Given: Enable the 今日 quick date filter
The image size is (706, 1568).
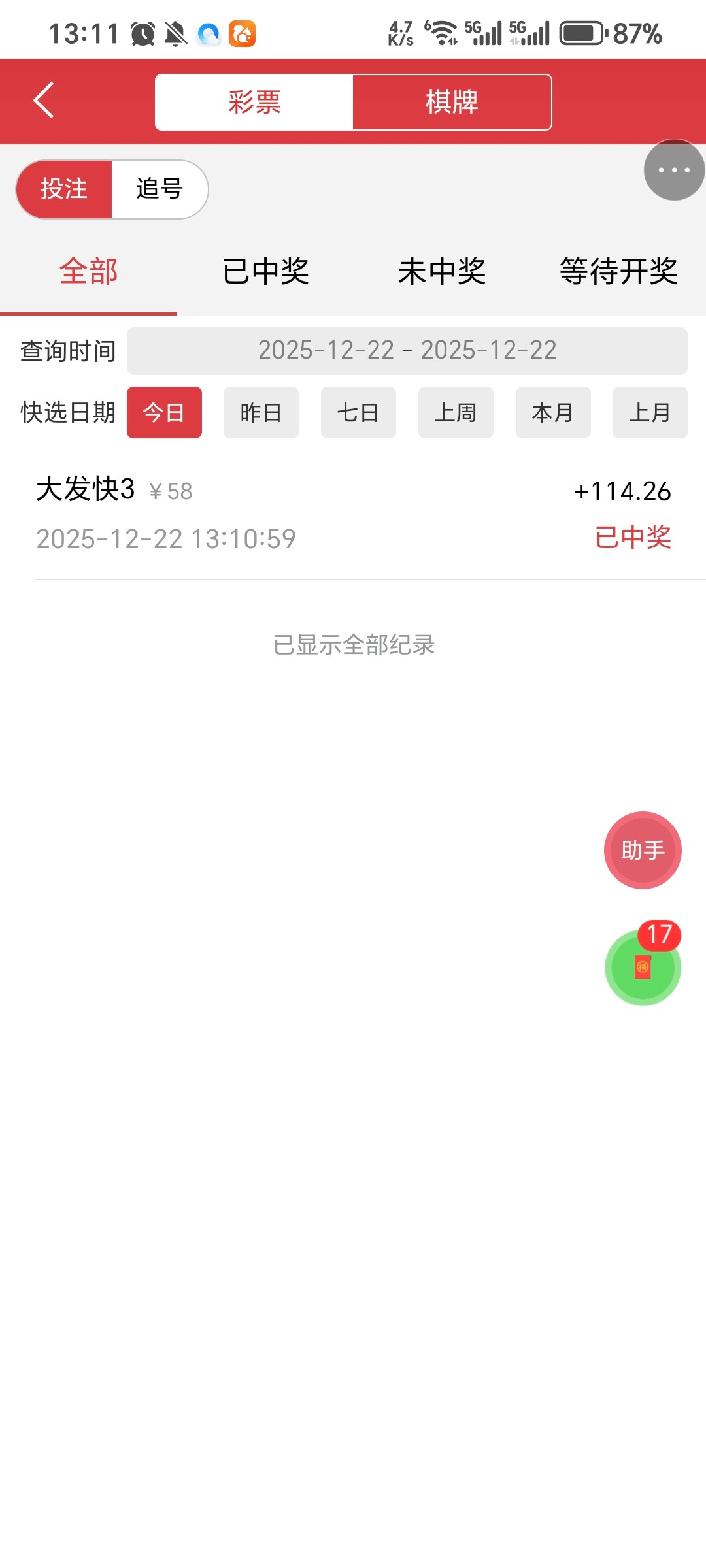Looking at the screenshot, I should pyautogui.click(x=164, y=412).
